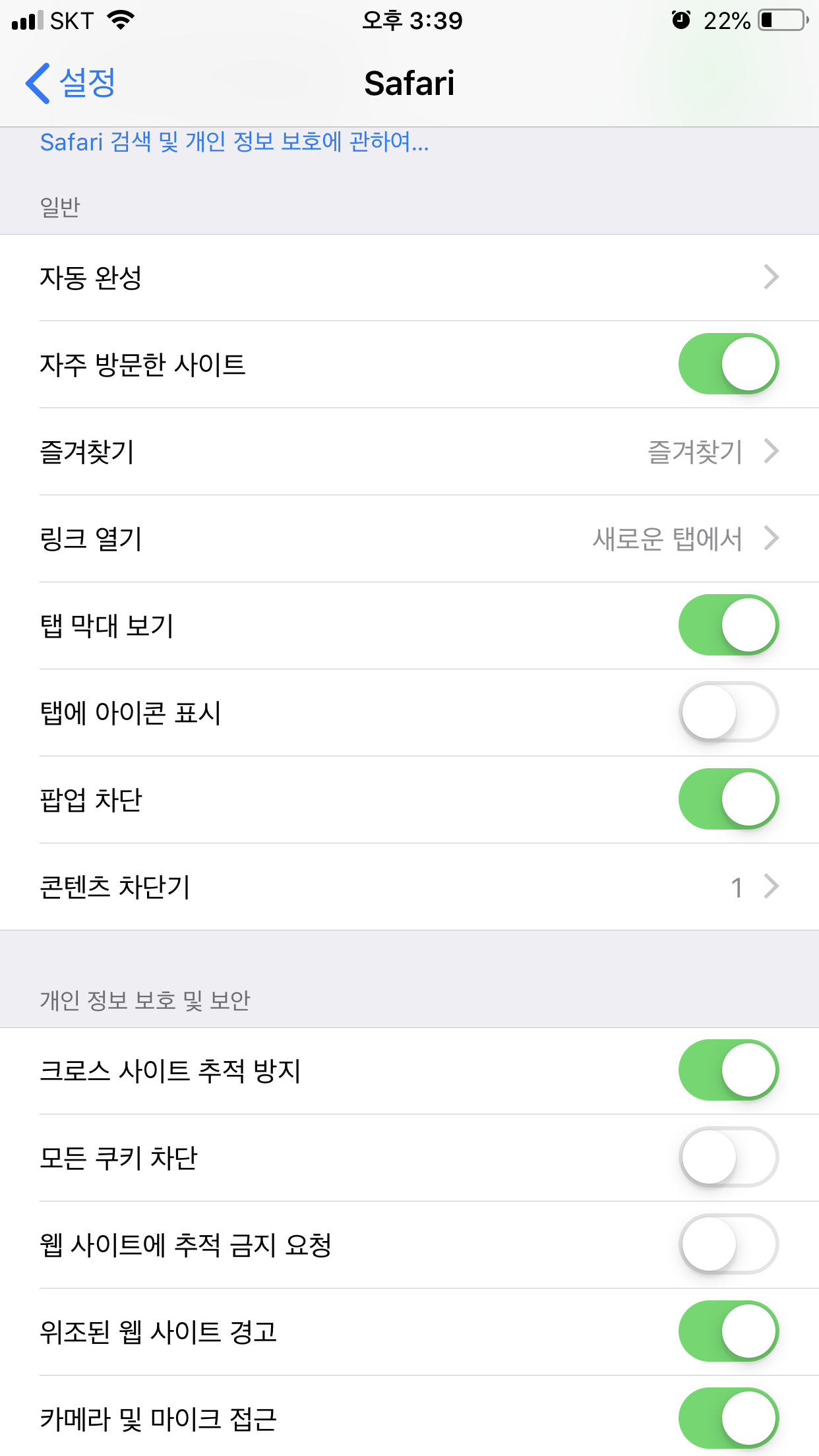
Task: Enable 웹 사이트에 추적 금지 요청
Action: pyautogui.click(x=729, y=1244)
